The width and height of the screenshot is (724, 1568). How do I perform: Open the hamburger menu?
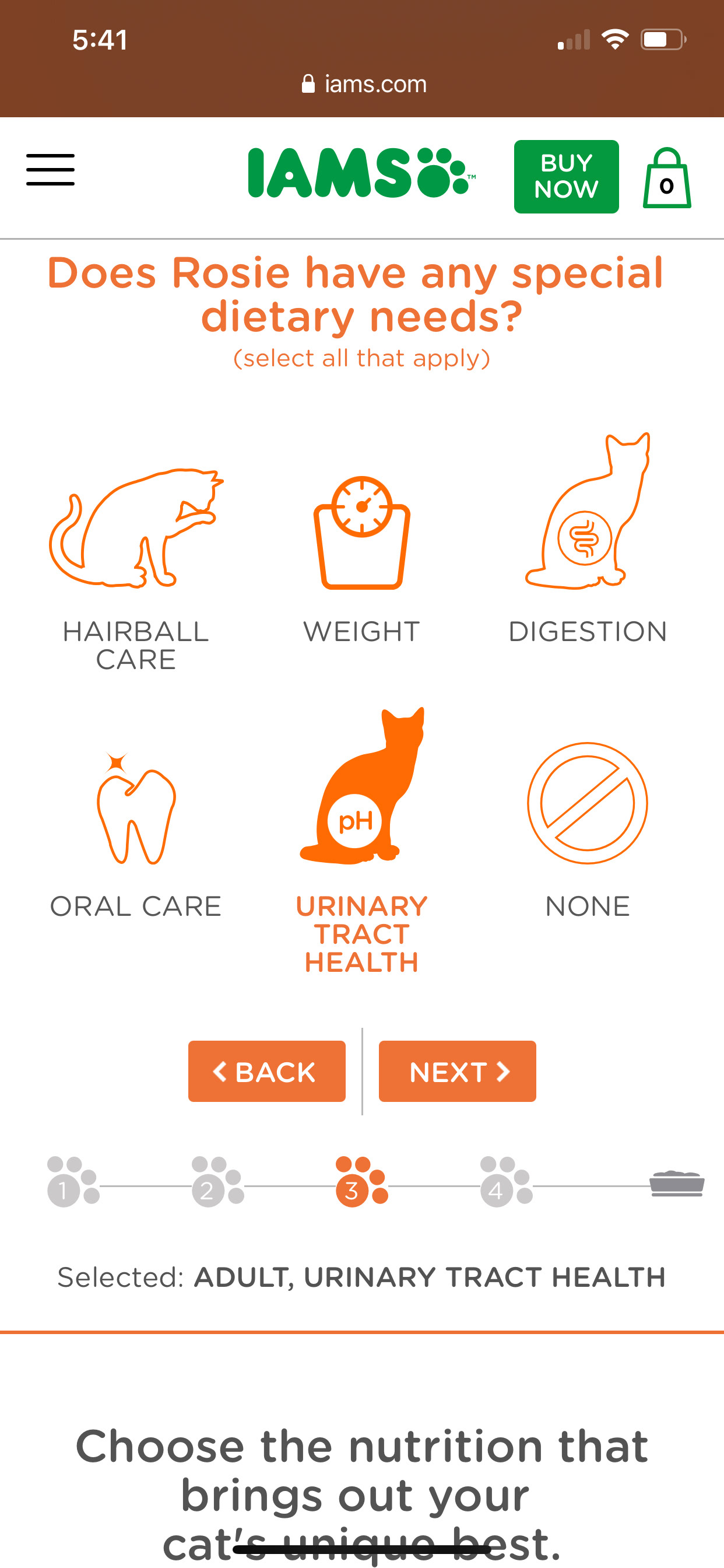tap(50, 170)
